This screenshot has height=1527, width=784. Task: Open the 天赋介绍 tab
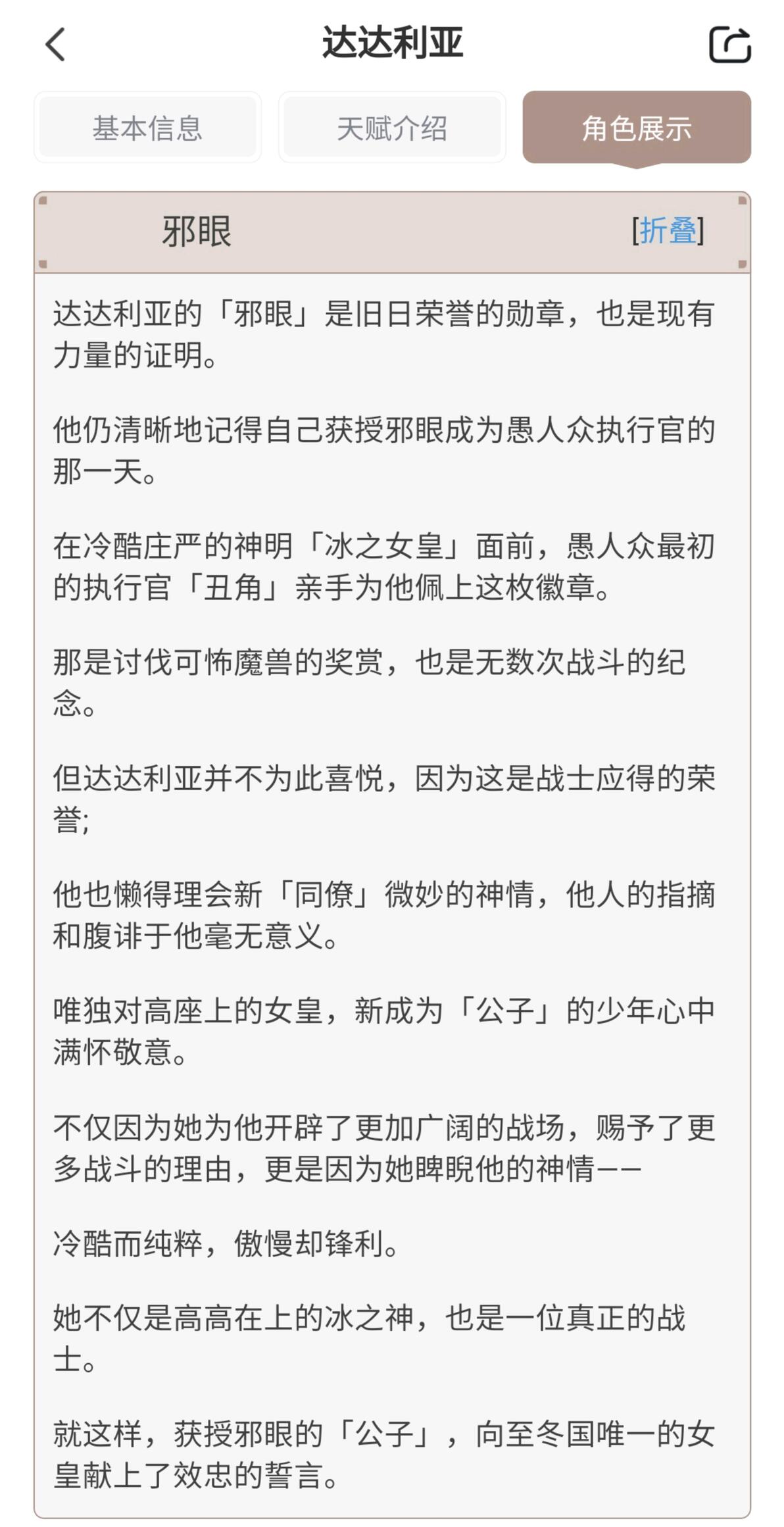[x=392, y=127]
